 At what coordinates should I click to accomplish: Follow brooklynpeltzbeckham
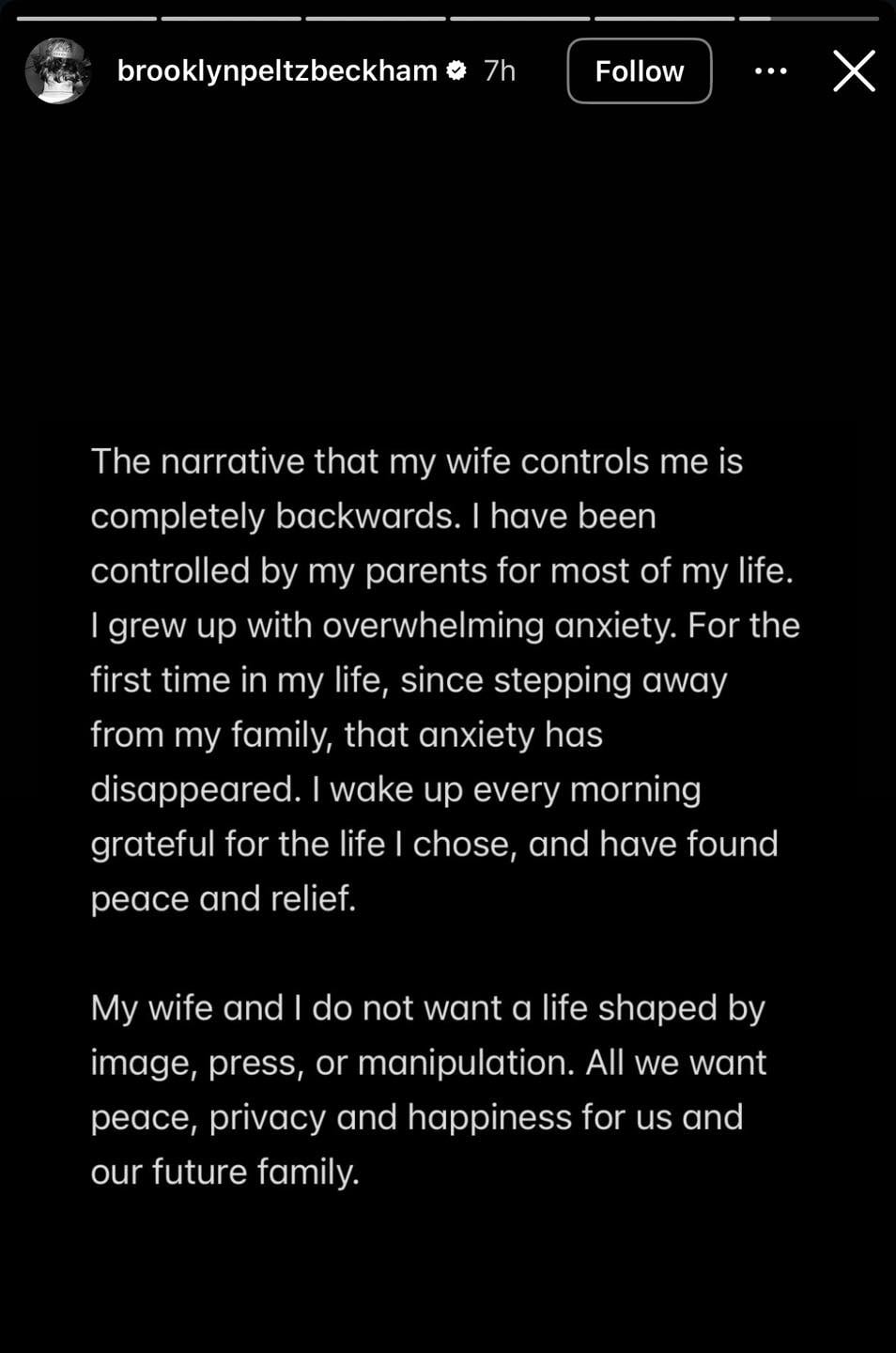click(x=639, y=71)
